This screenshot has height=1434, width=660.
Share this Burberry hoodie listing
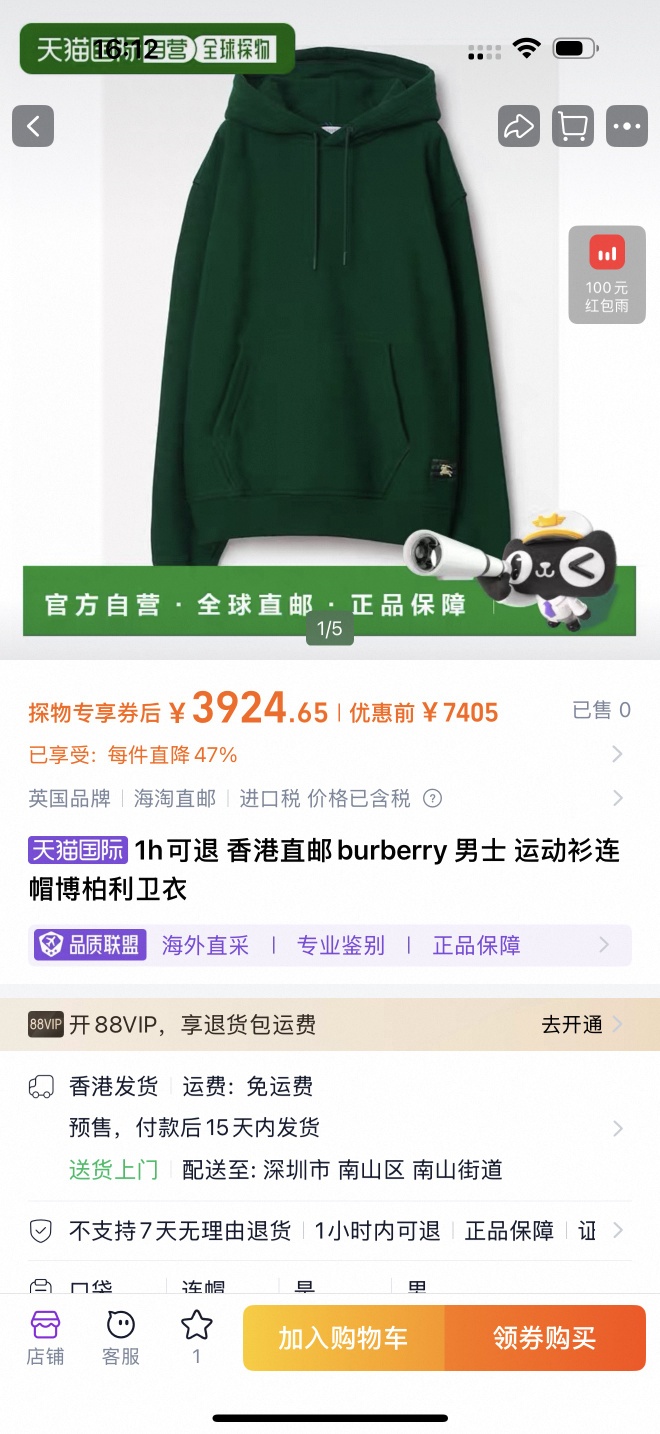(518, 126)
